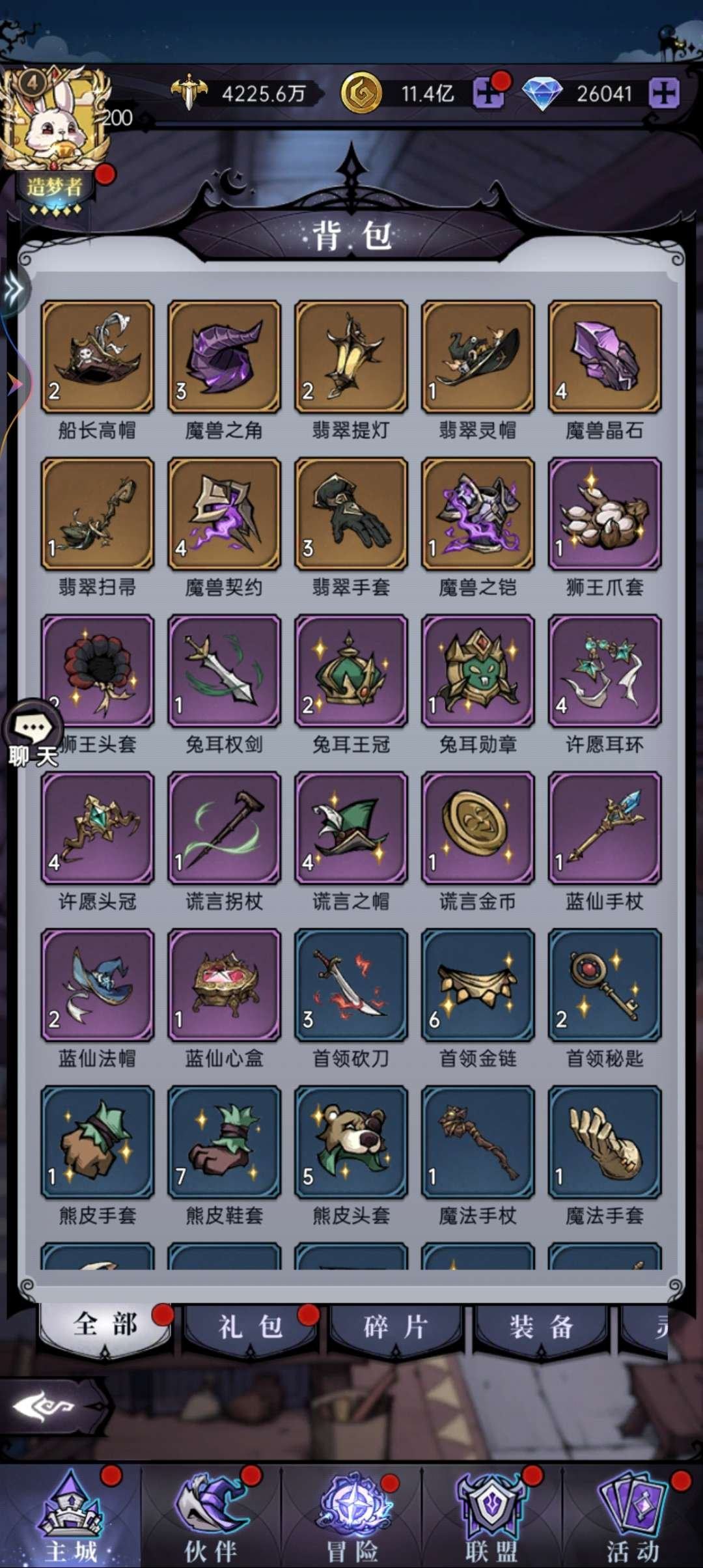Open the 冒险 section
The height and width of the screenshot is (1568, 703).
click(x=351, y=1517)
